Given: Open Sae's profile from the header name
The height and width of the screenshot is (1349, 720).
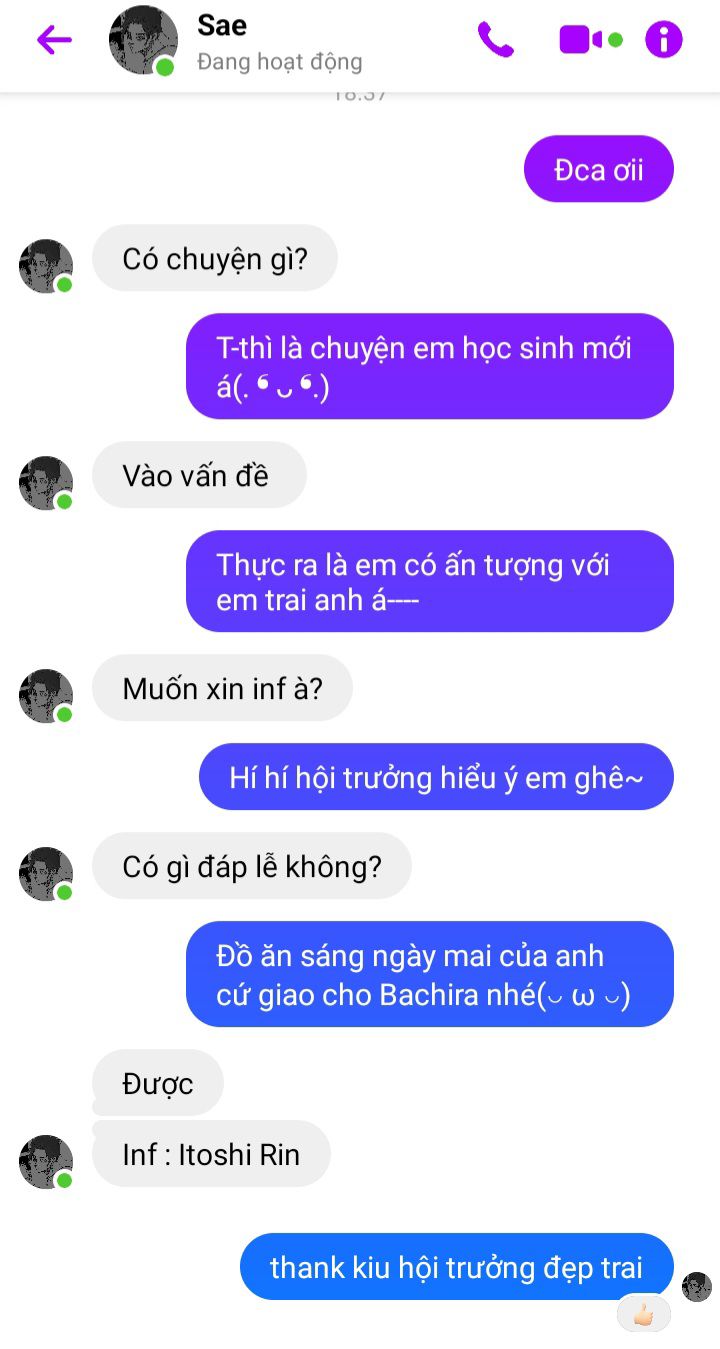Looking at the screenshot, I should point(222,25).
